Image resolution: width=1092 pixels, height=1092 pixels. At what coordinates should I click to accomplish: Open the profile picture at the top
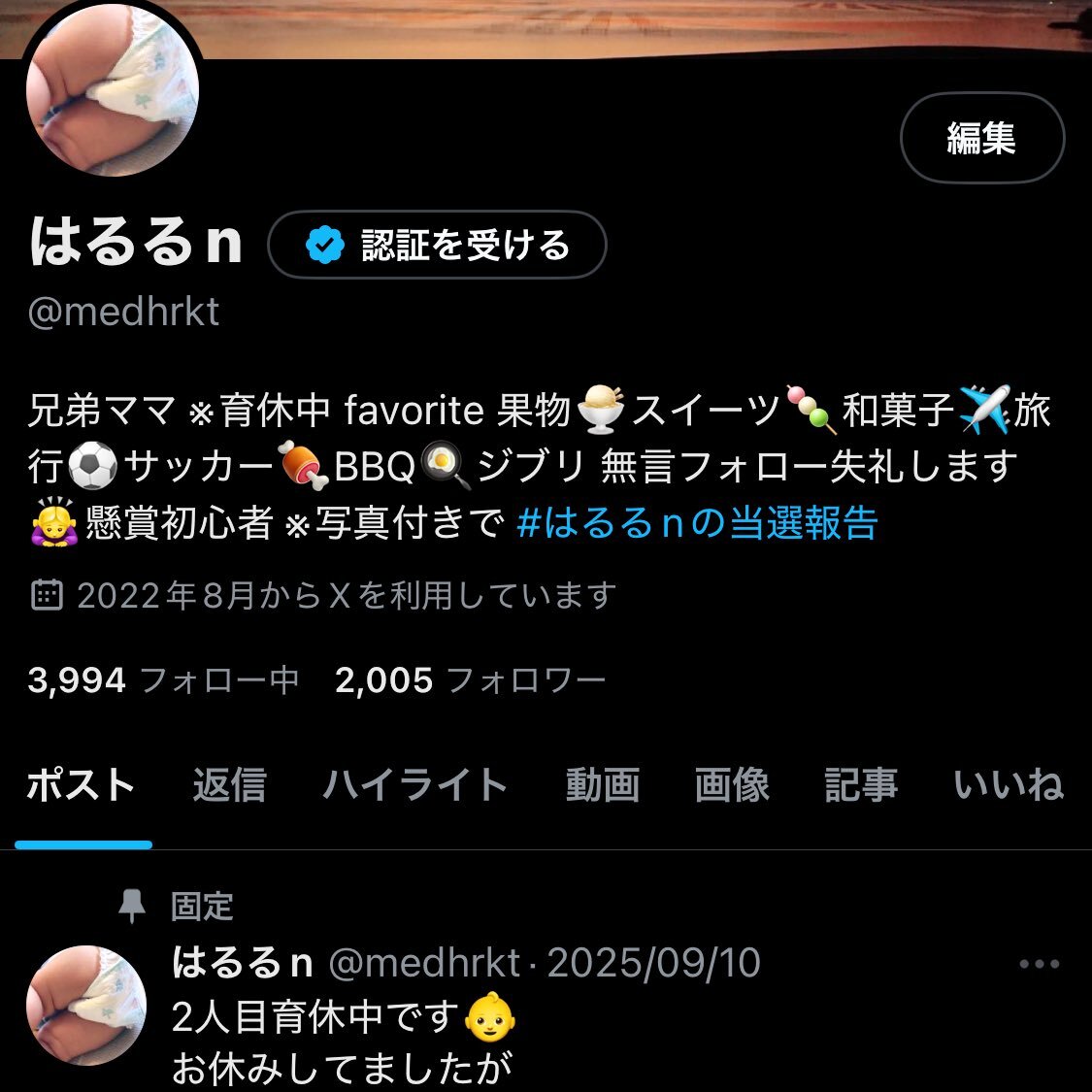coord(110,92)
